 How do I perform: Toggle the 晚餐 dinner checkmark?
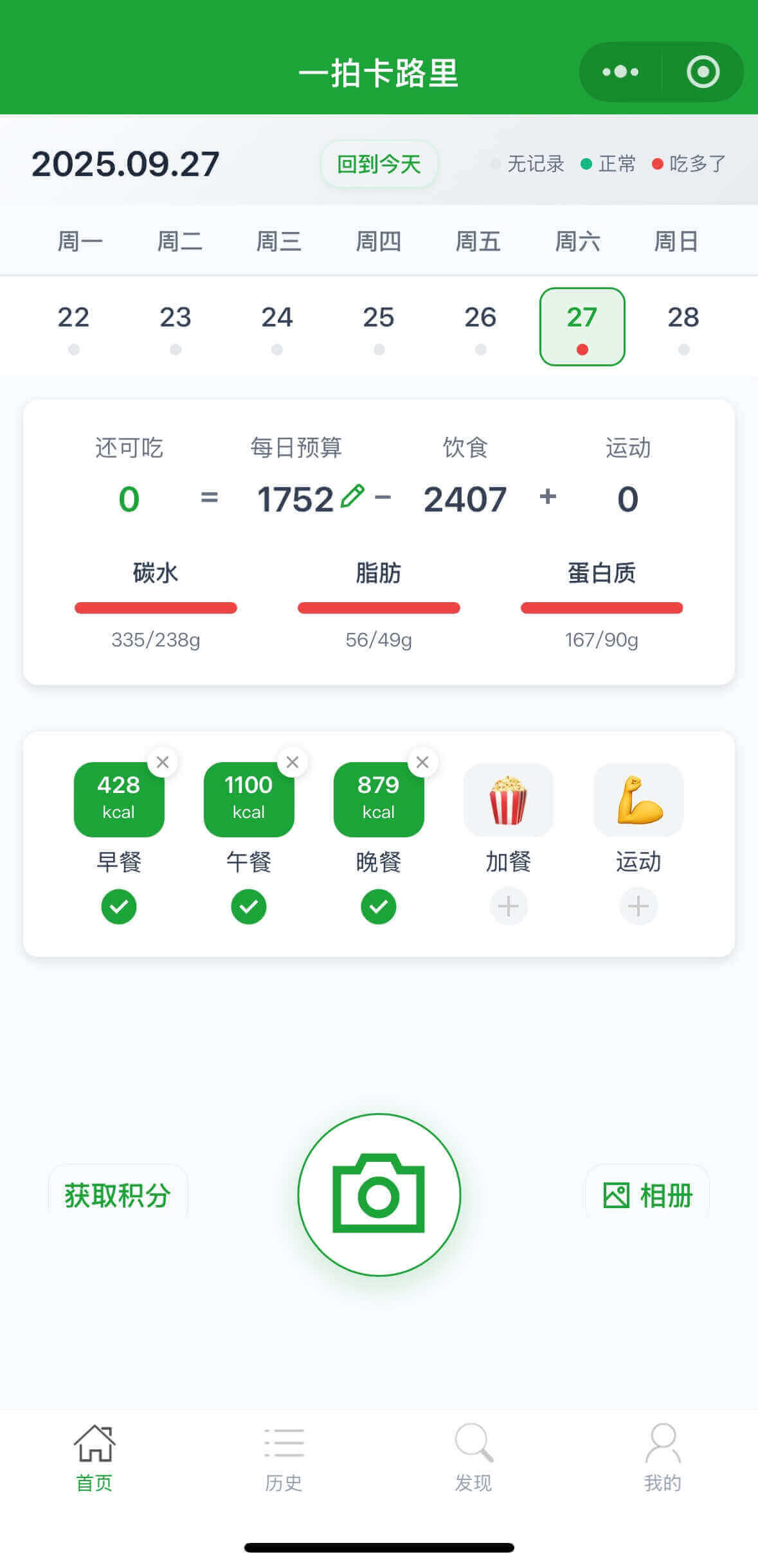pos(378,905)
